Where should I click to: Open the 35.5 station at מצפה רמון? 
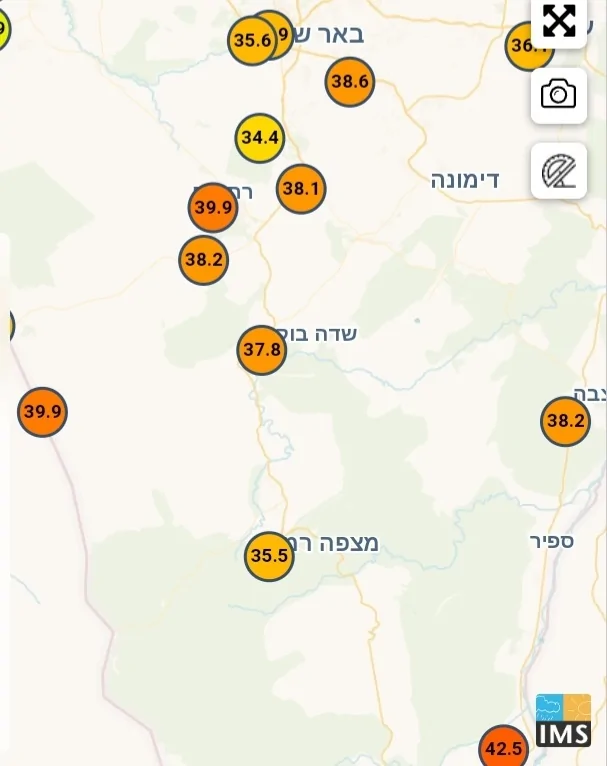point(269,556)
